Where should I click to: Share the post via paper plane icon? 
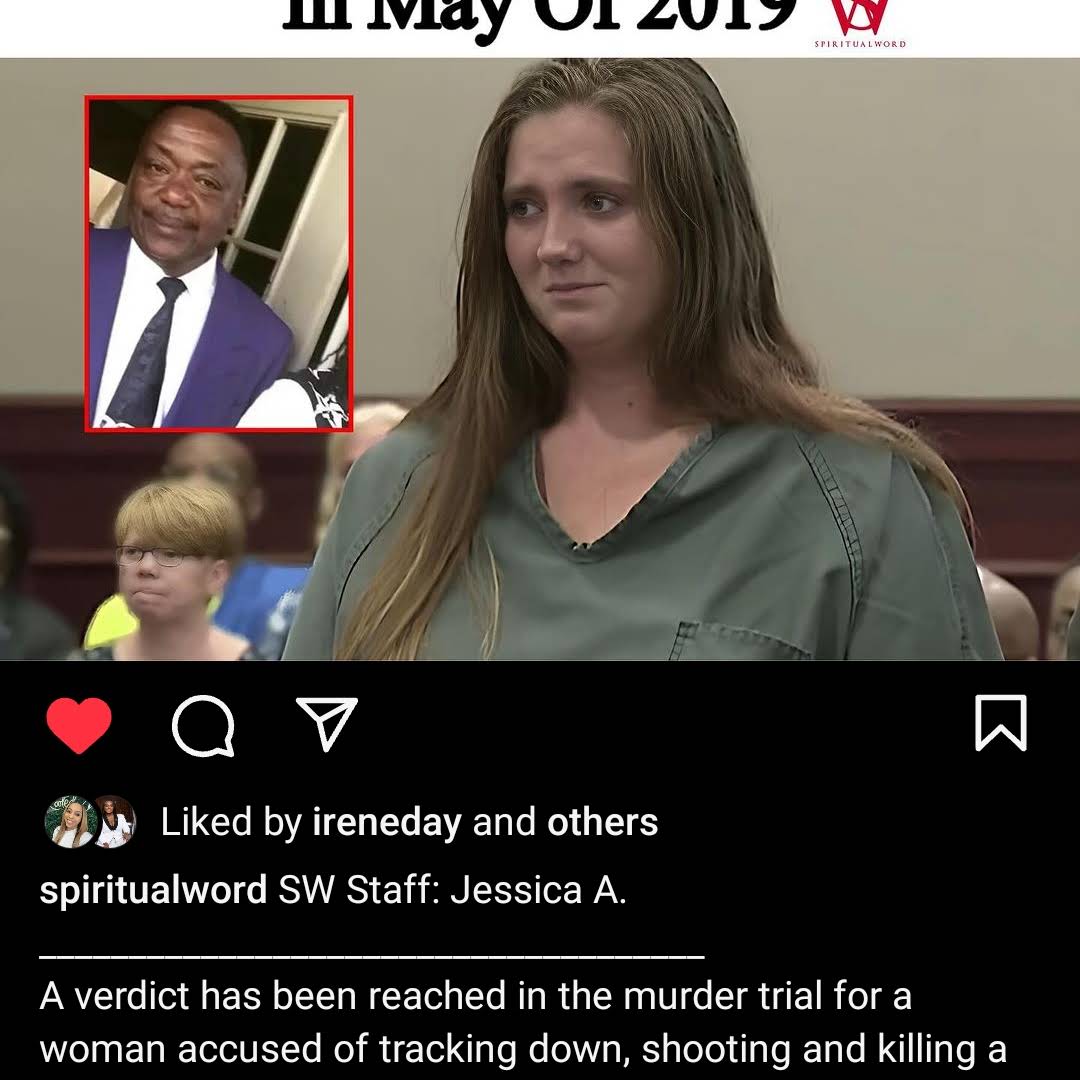(327, 723)
